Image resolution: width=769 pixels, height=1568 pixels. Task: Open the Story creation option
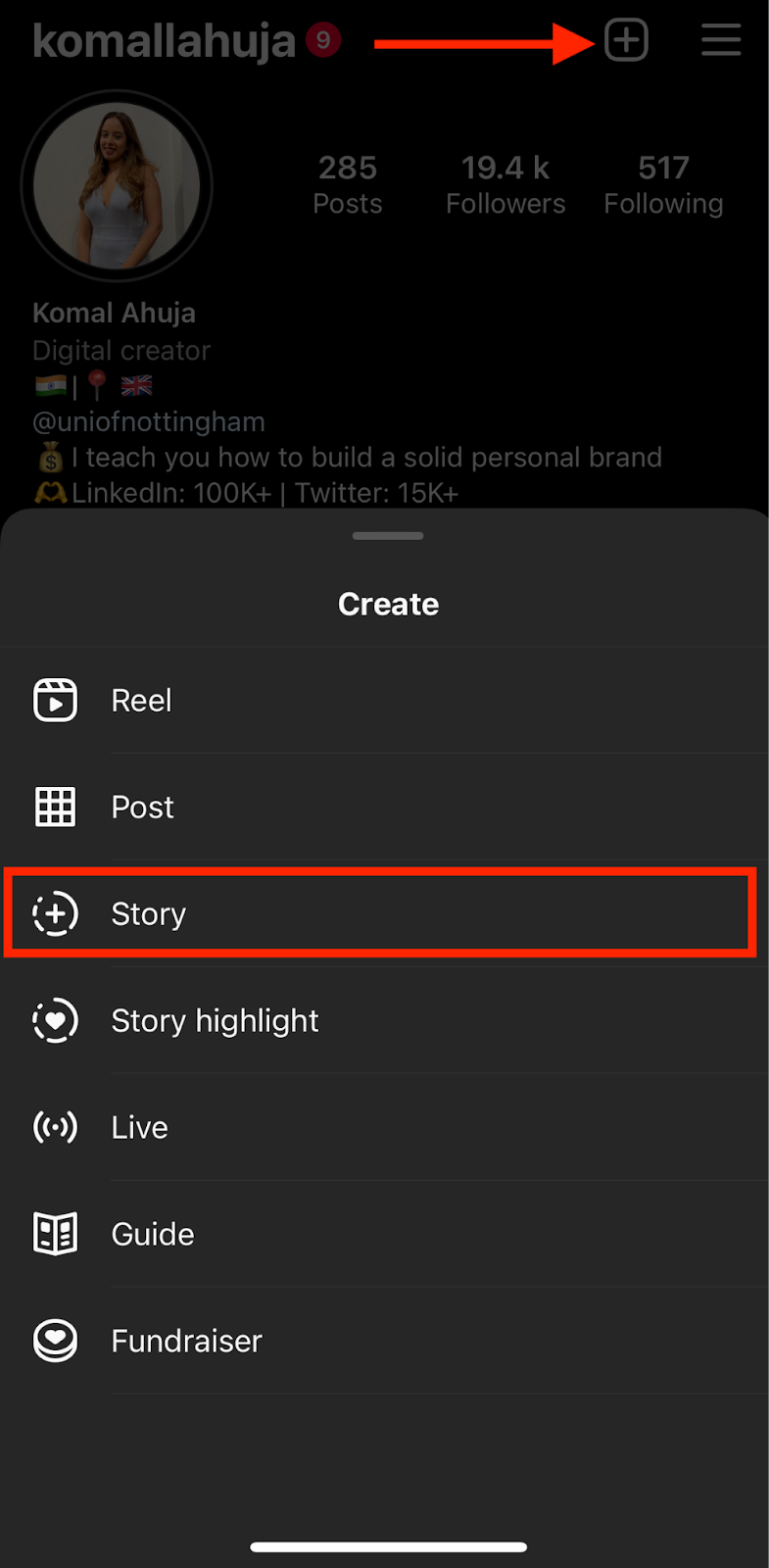[x=384, y=913]
